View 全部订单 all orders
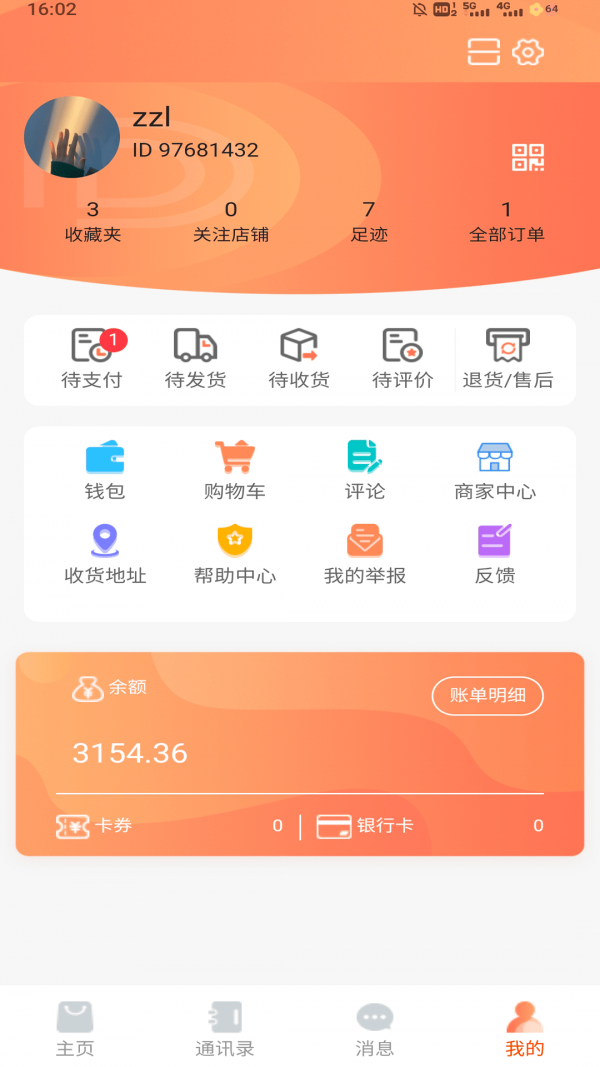Viewport: 600px width, 1067px height. point(507,222)
